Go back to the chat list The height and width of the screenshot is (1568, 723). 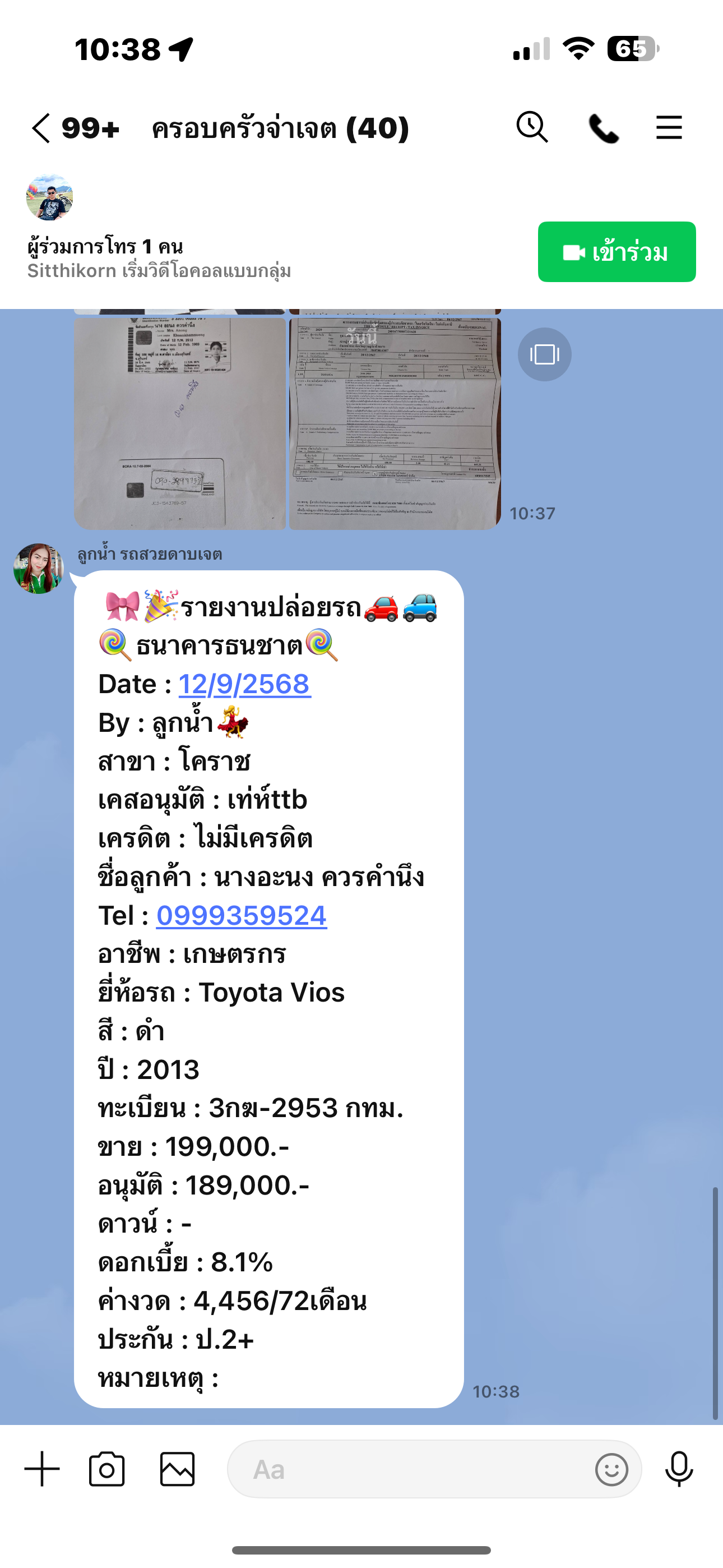pos(41,128)
